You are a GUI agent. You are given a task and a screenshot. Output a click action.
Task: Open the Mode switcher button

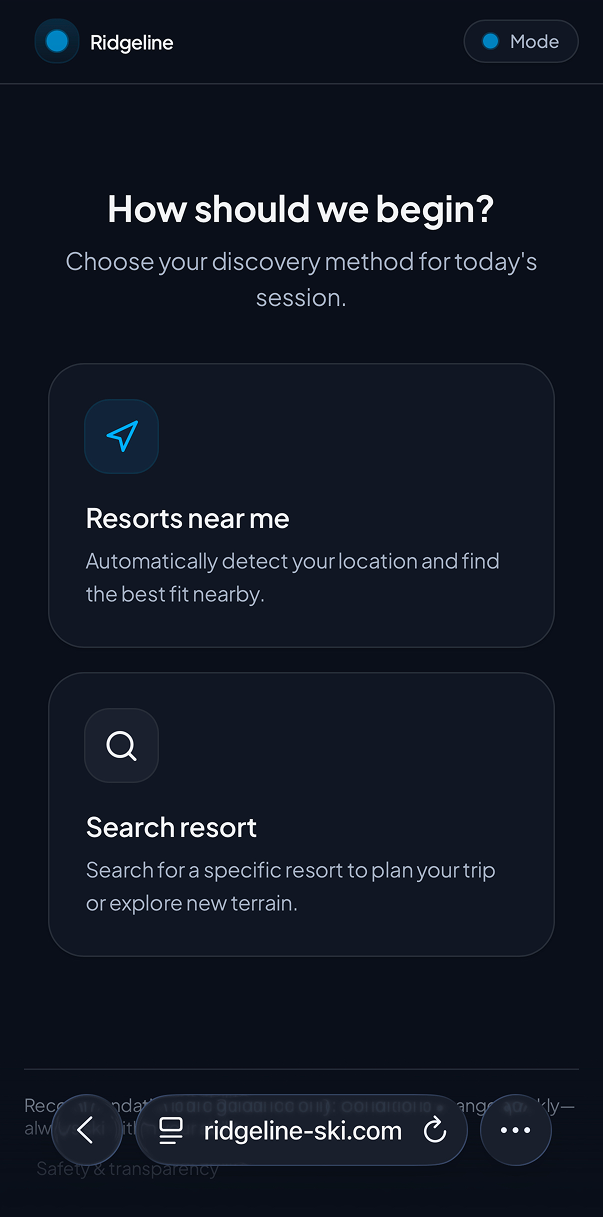pyautogui.click(x=521, y=42)
